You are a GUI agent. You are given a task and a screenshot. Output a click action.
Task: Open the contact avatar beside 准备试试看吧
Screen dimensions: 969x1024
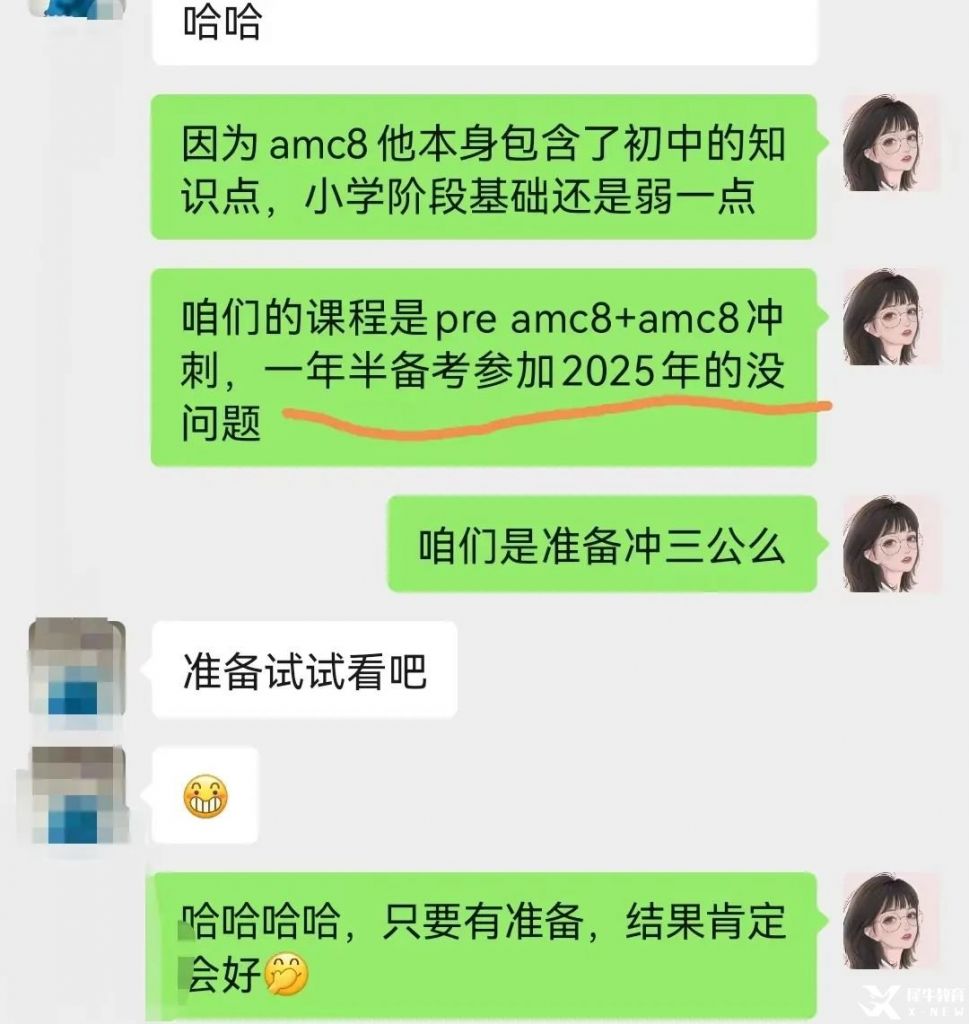(77, 668)
